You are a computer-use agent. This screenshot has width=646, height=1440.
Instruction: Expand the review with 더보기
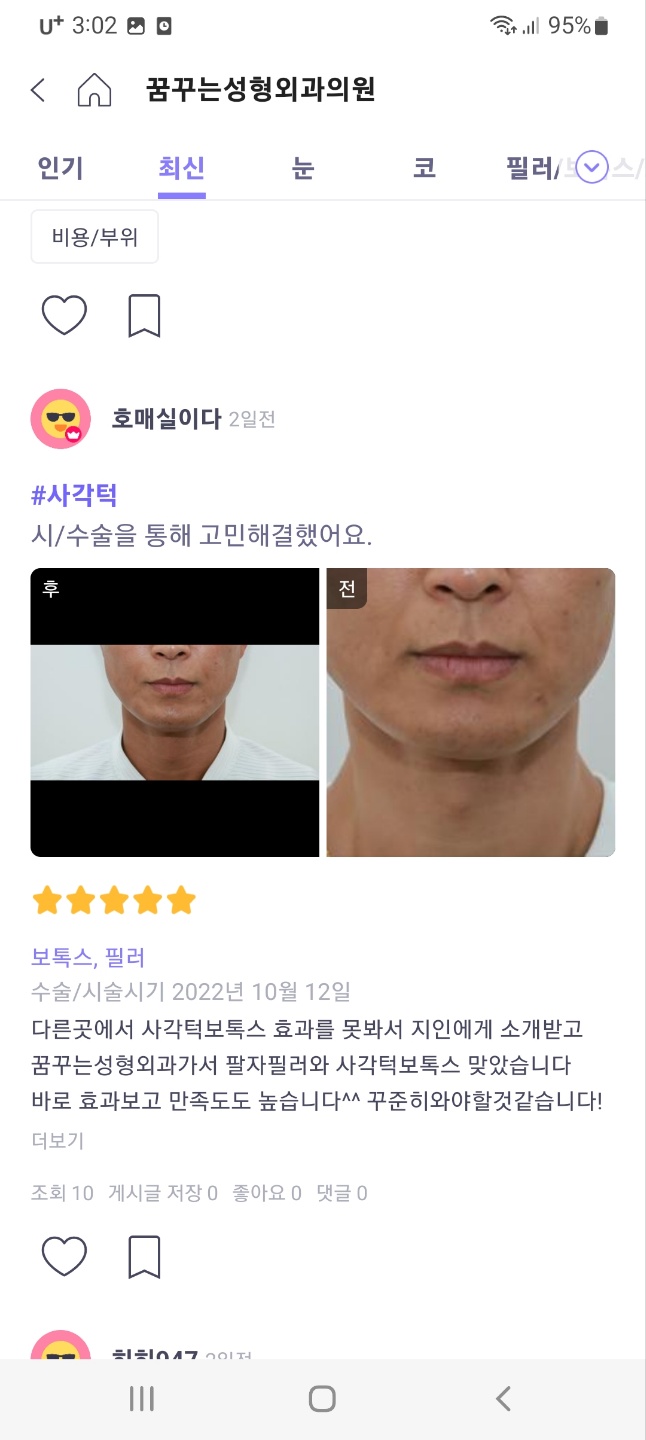click(57, 1140)
